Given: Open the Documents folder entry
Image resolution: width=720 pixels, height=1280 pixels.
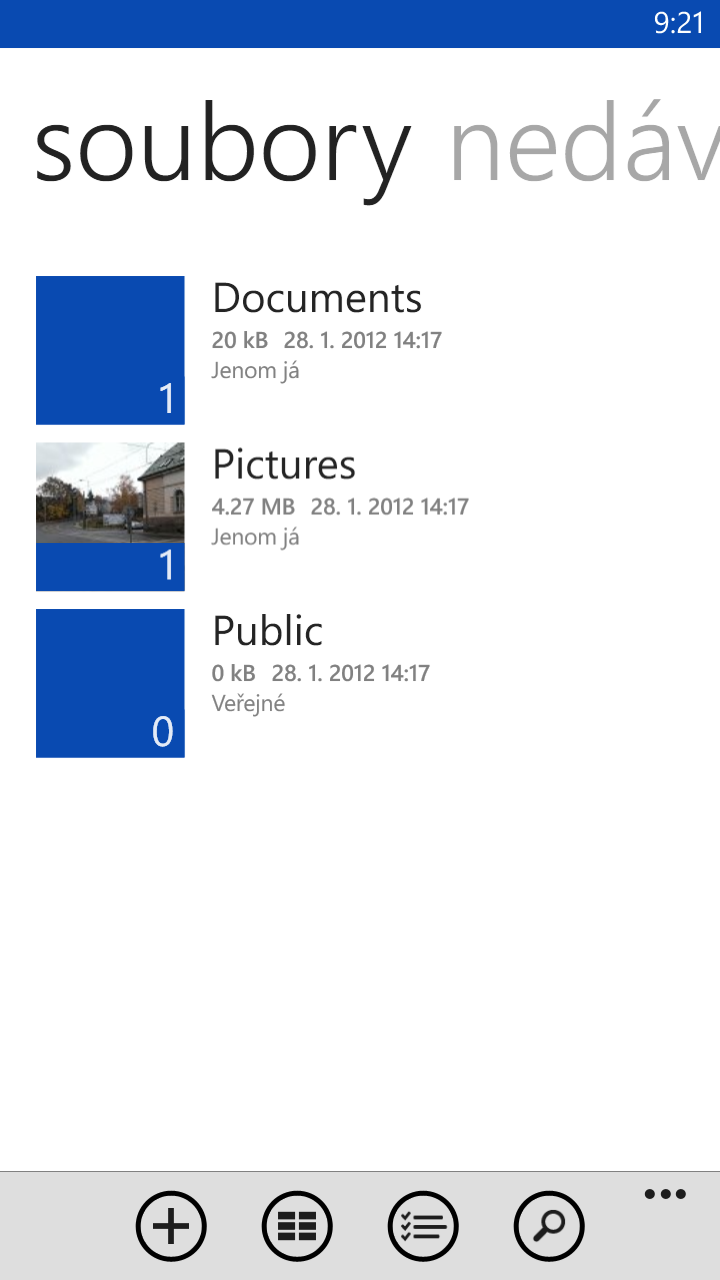Looking at the screenshot, I should click(x=317, y=298).
